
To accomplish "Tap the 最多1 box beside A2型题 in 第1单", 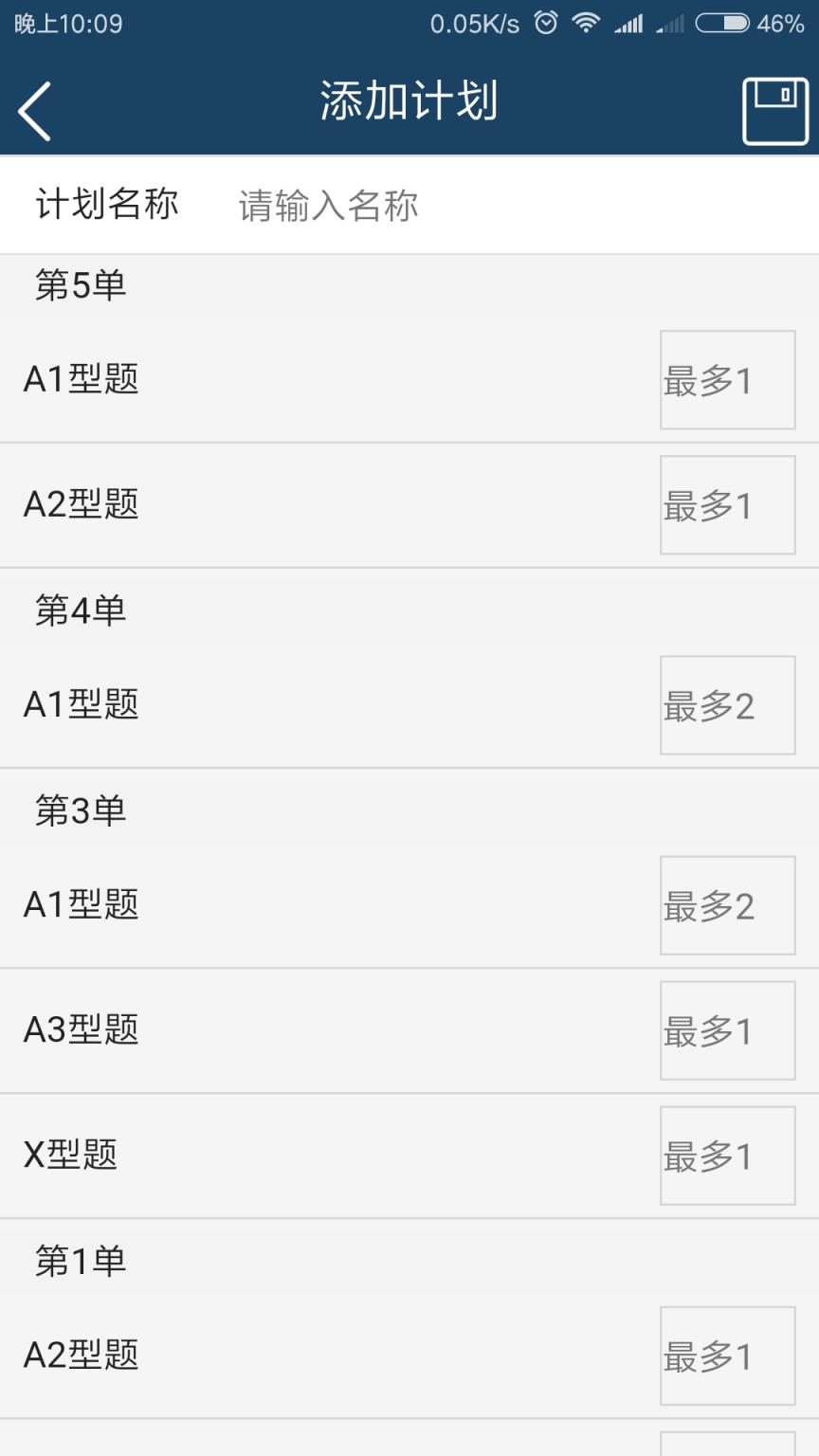I will coord(727,1355).
